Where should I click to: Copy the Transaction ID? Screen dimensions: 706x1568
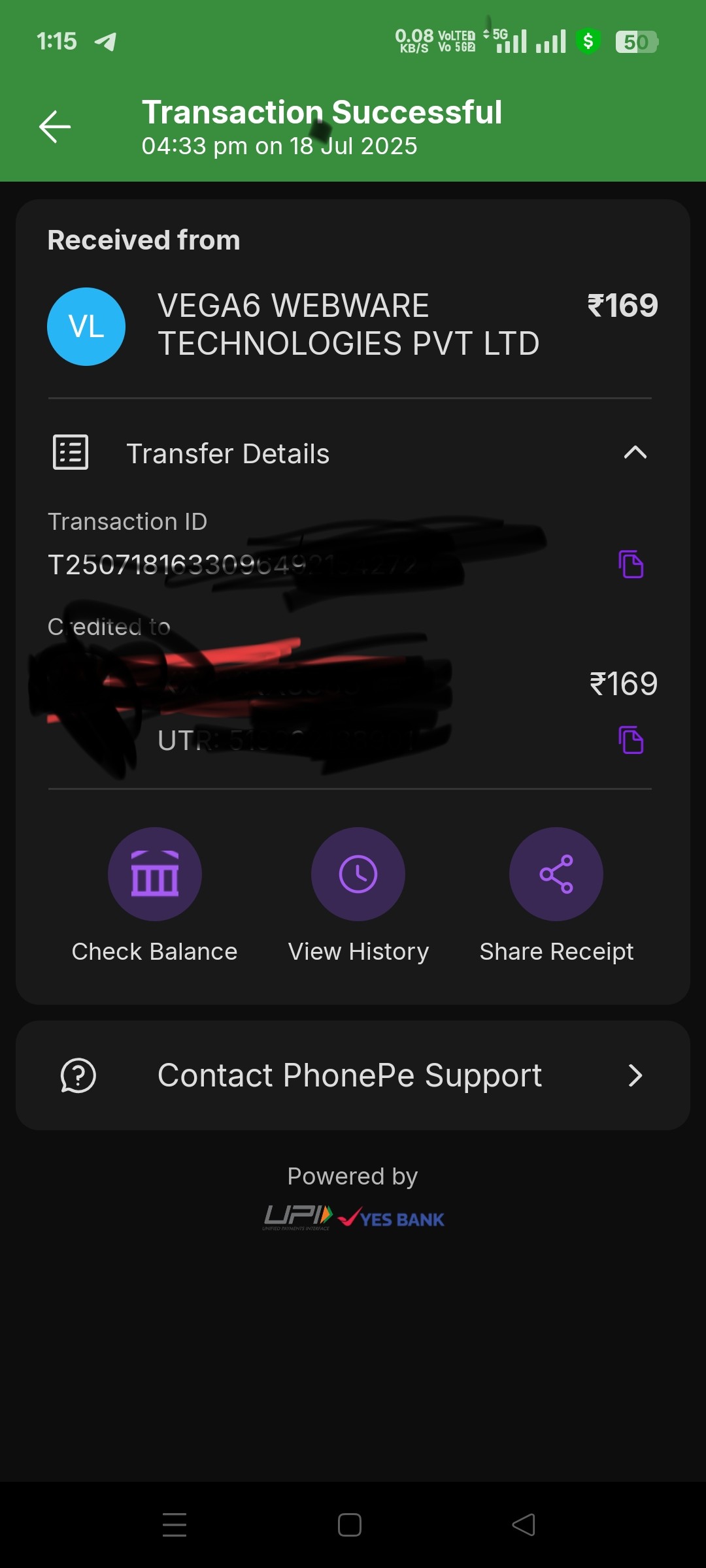point(631,564)
